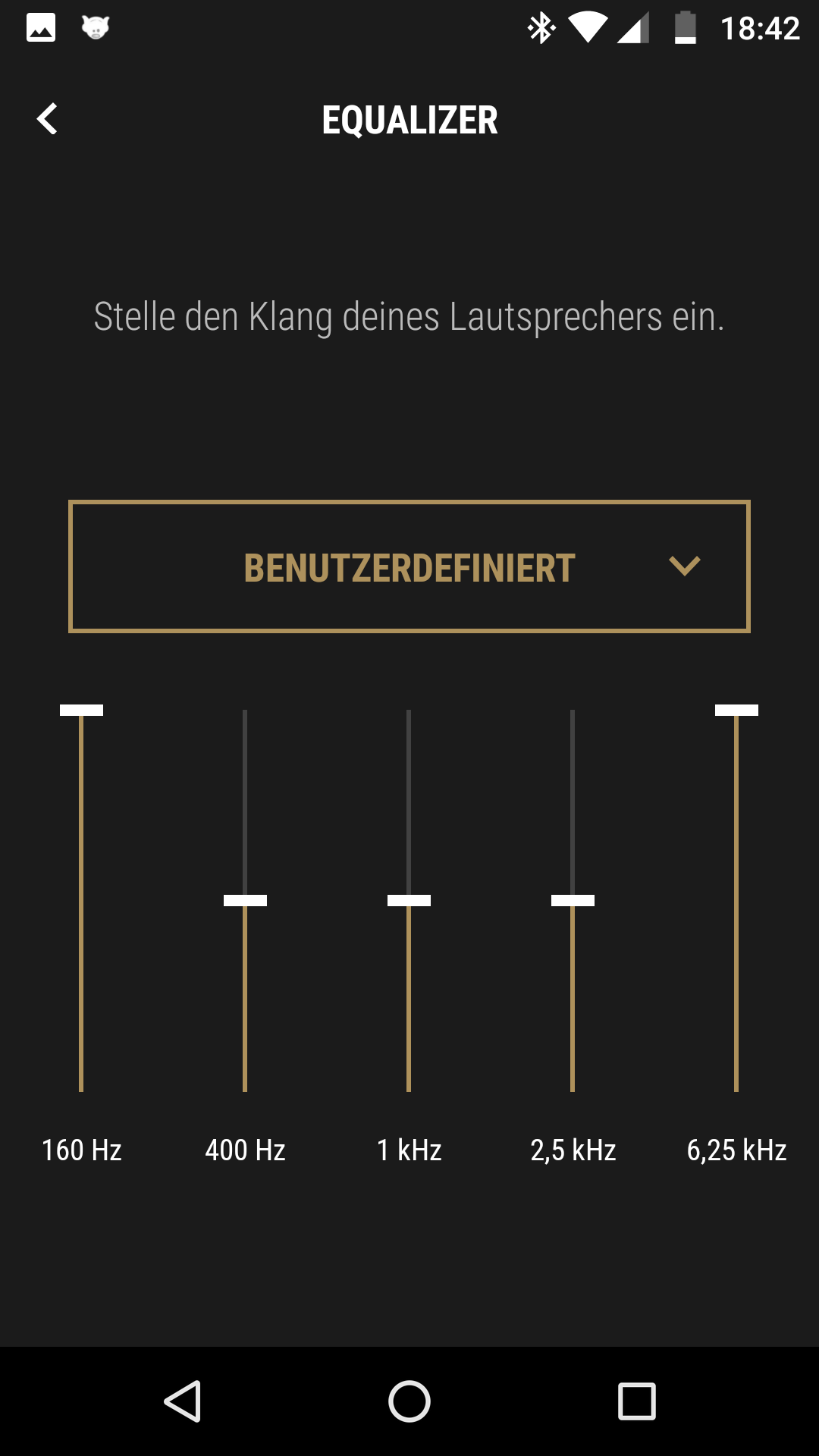Go back from the Equalizer screen
This screenshot has width=819, height=1456.
pos(47,119)
